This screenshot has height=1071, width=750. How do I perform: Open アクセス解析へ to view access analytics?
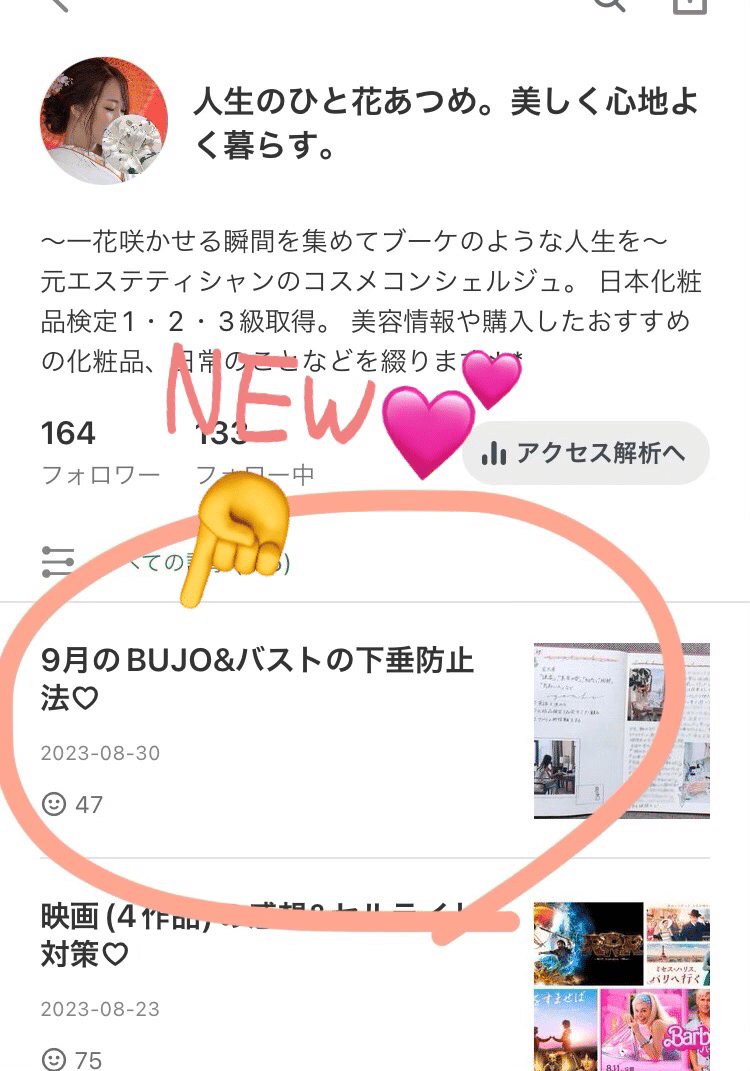(587, 455)
